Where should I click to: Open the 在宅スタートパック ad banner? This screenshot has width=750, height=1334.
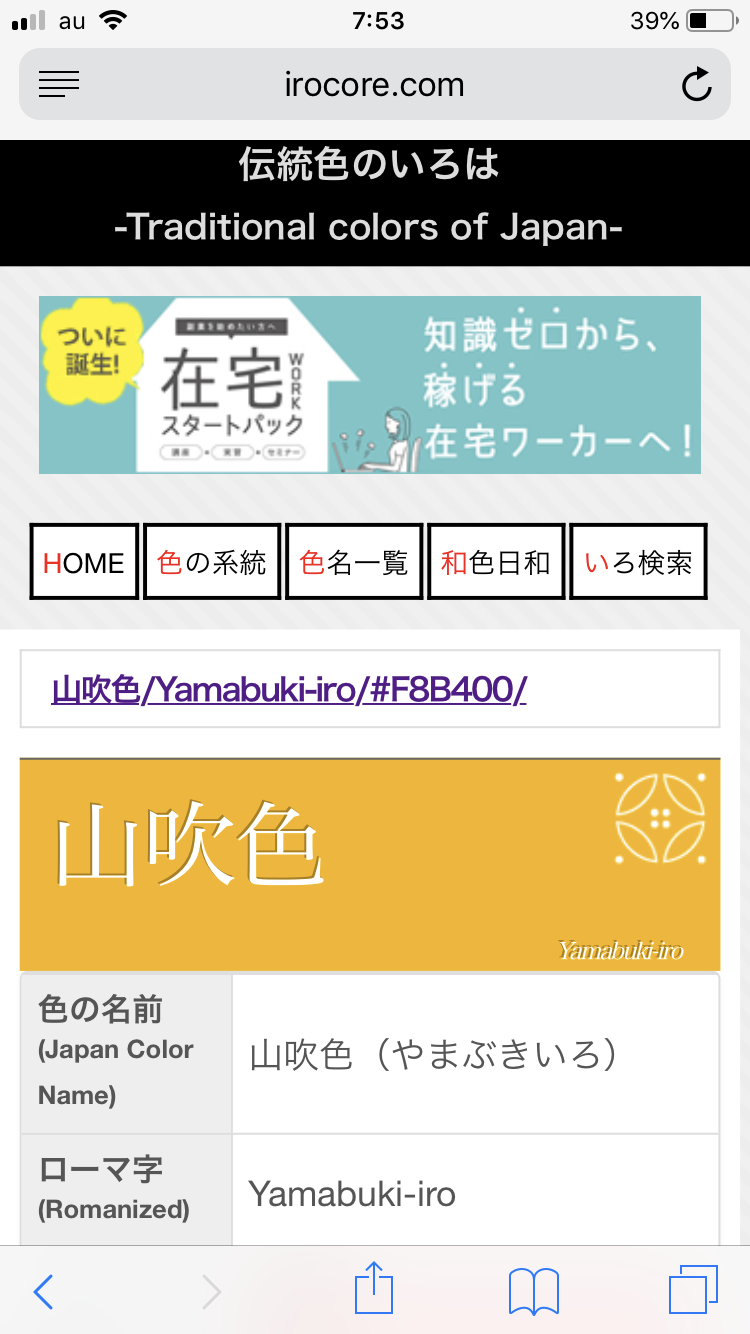pyautogui.click(x=370, y=385)
